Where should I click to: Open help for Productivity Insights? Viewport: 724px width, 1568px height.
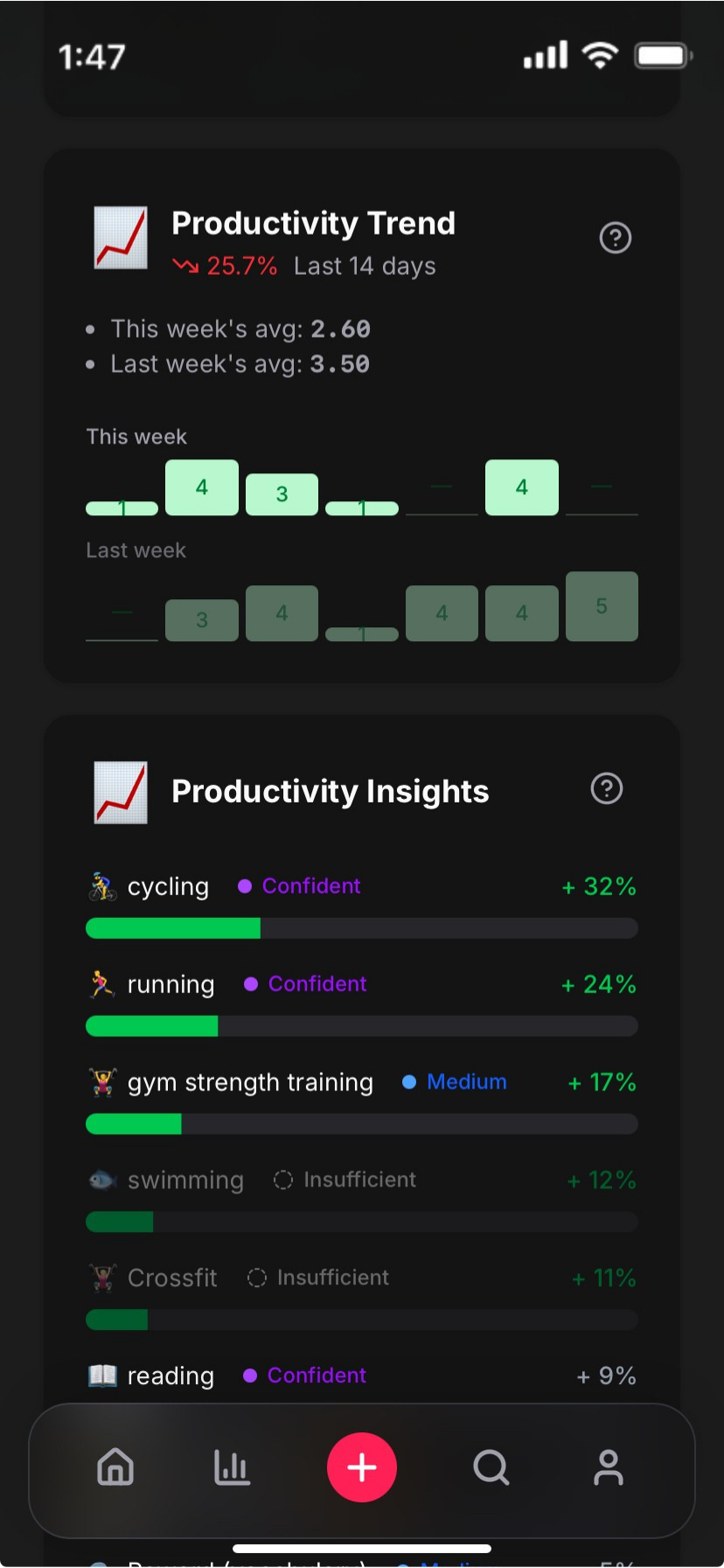[x=606, y=788]
